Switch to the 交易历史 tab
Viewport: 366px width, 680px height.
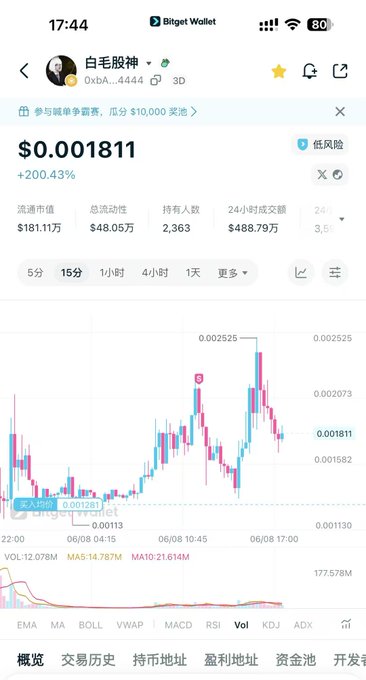click(x=88, y=660)
